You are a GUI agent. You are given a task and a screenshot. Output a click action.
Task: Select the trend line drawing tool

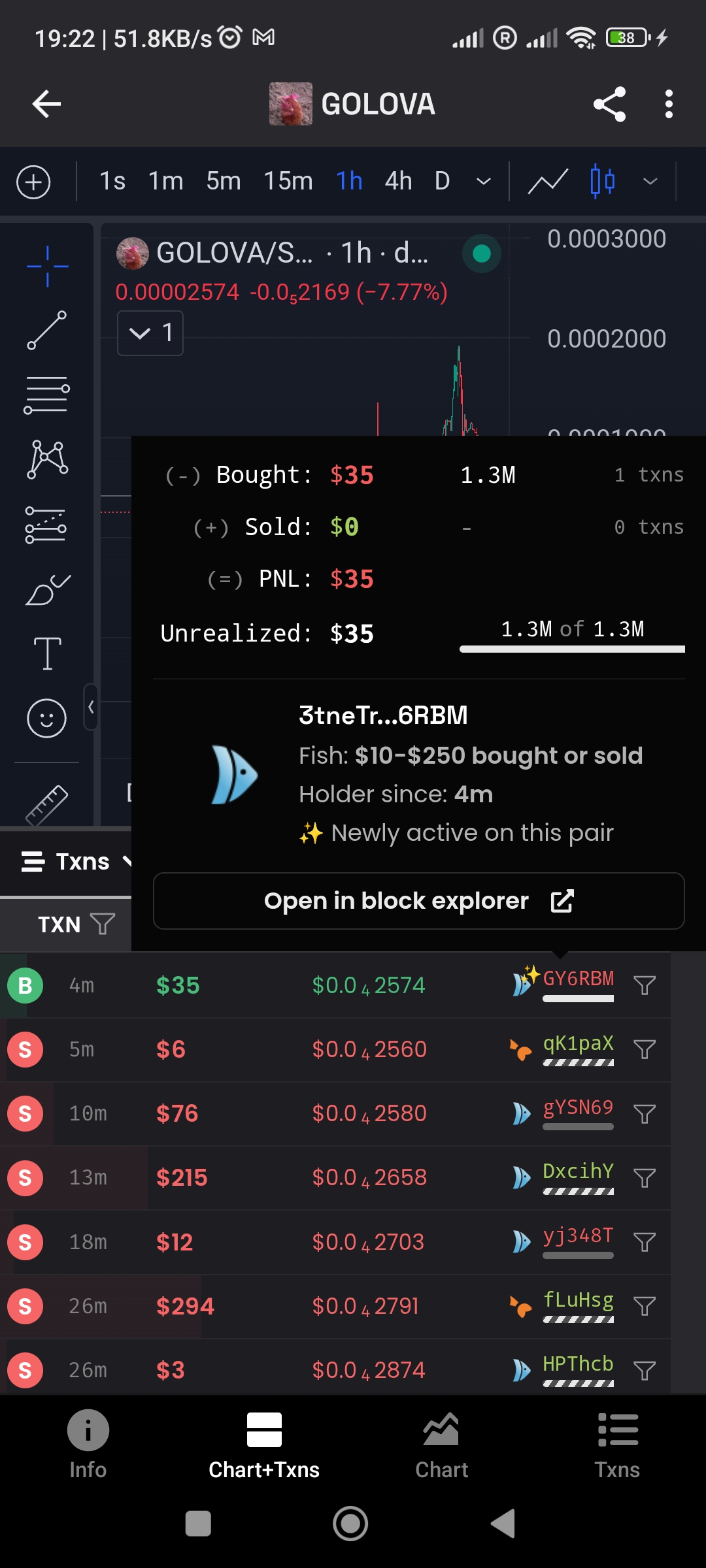(46, 331)
